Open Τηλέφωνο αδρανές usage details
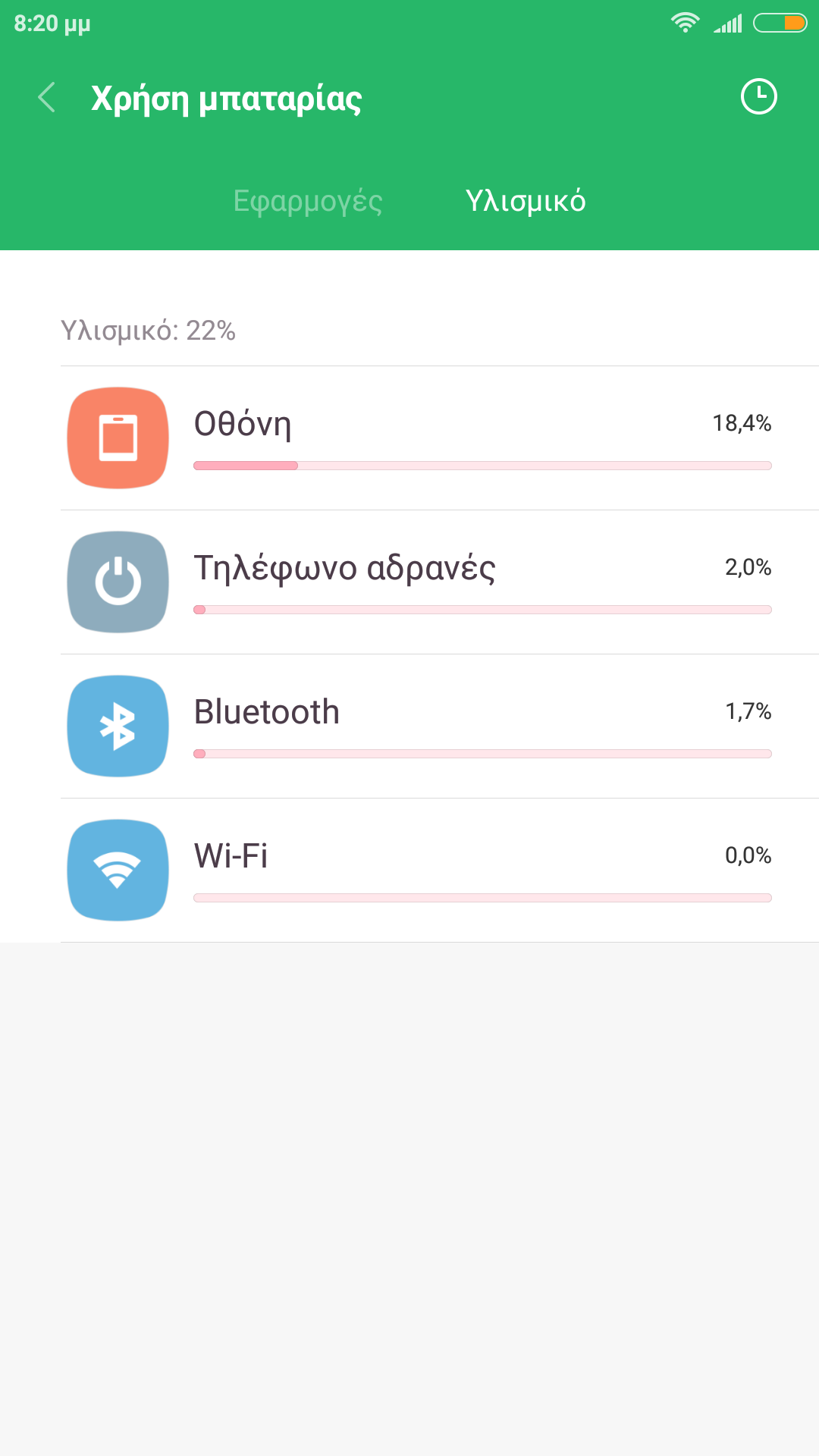 pyautogui.click(x=440, y=582)
